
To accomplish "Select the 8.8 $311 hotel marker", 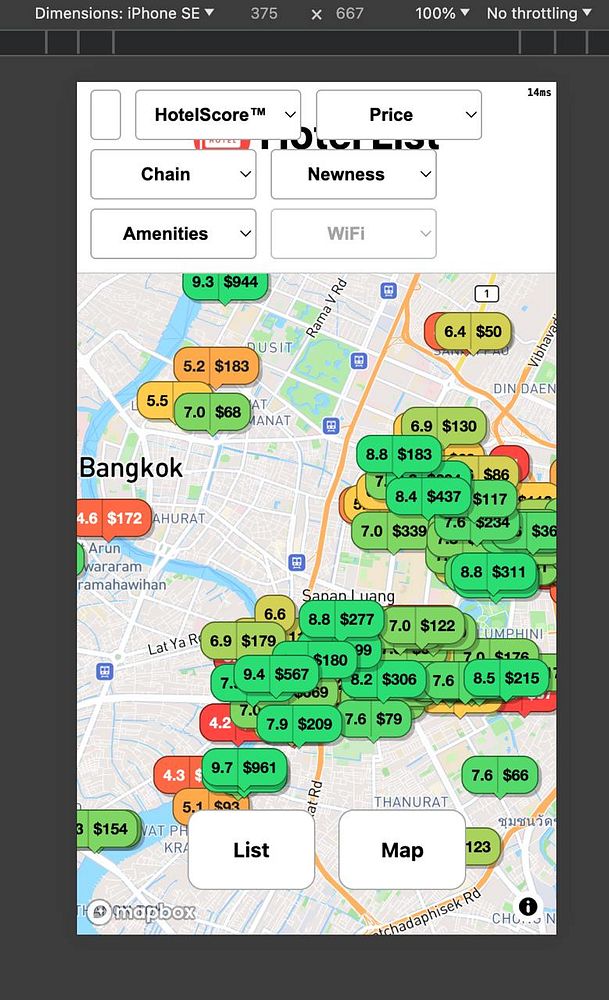I will point(493,572).
